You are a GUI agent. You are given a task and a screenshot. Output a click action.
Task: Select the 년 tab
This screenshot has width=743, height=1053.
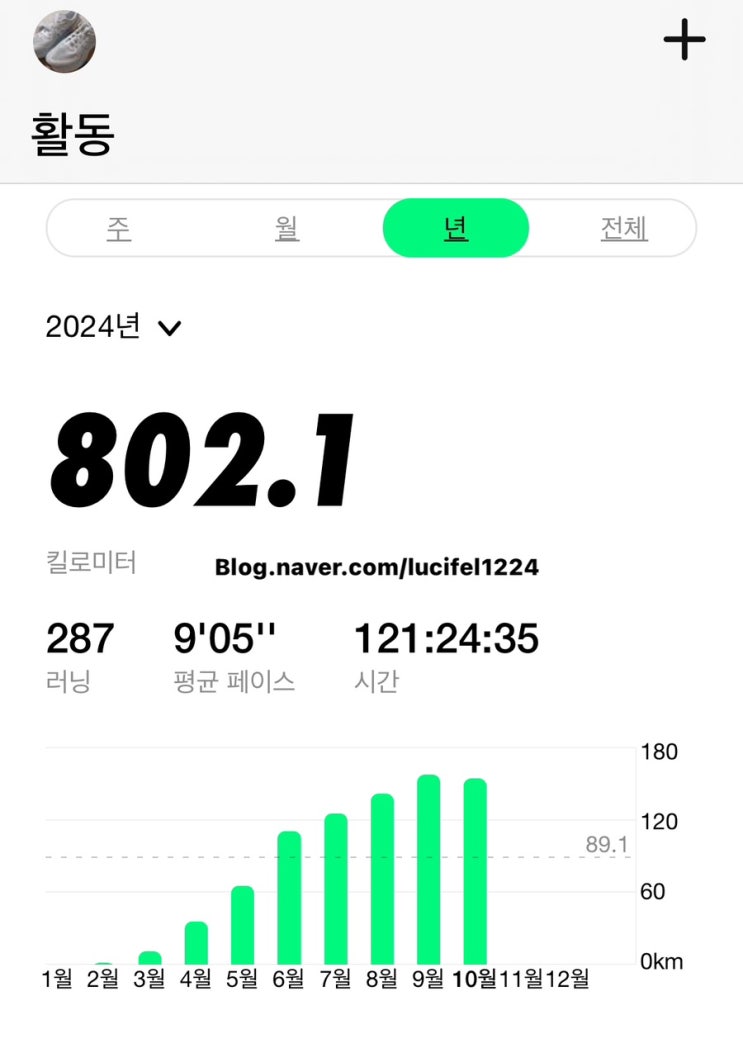[x=455, y=228]
